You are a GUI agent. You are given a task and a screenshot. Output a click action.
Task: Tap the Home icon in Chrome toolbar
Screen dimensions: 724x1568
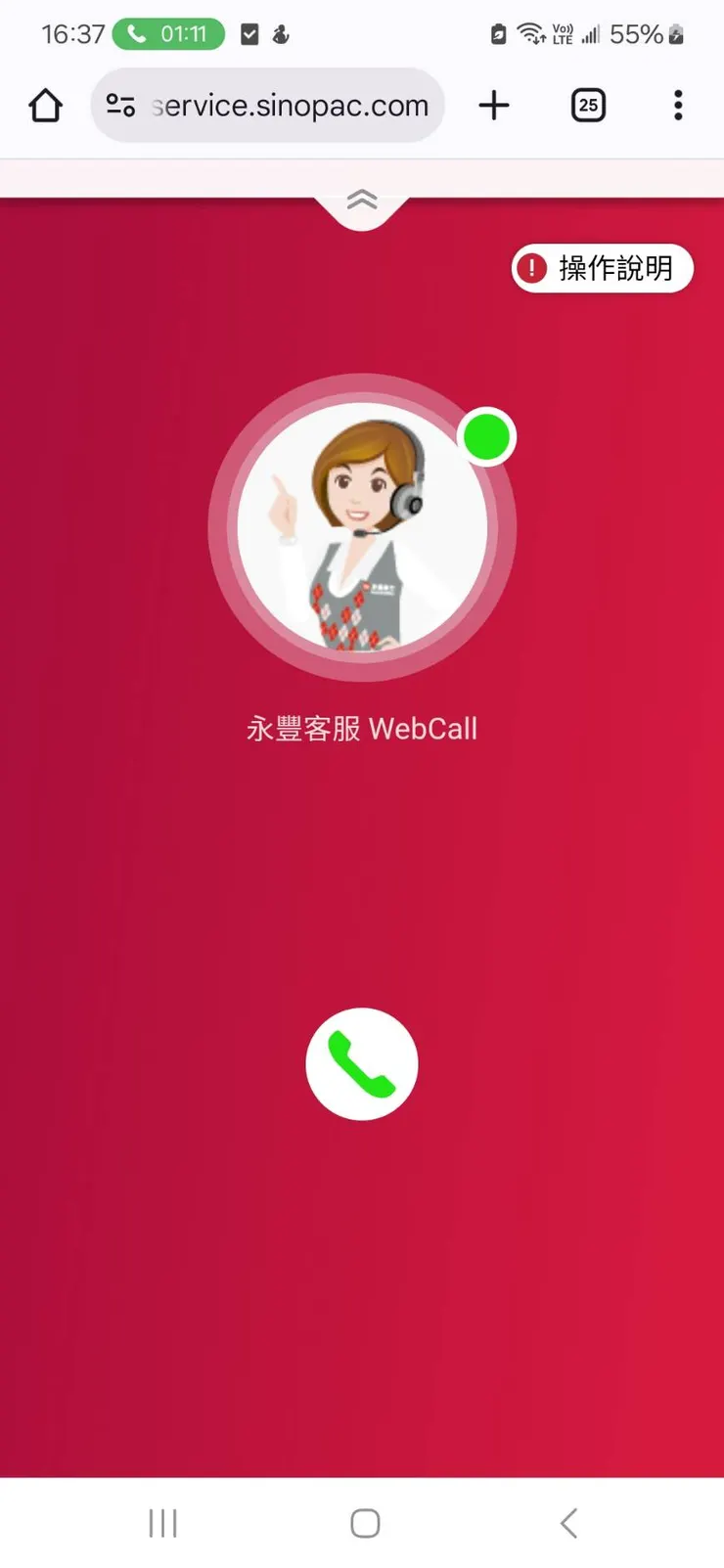(x=45, y=105)
